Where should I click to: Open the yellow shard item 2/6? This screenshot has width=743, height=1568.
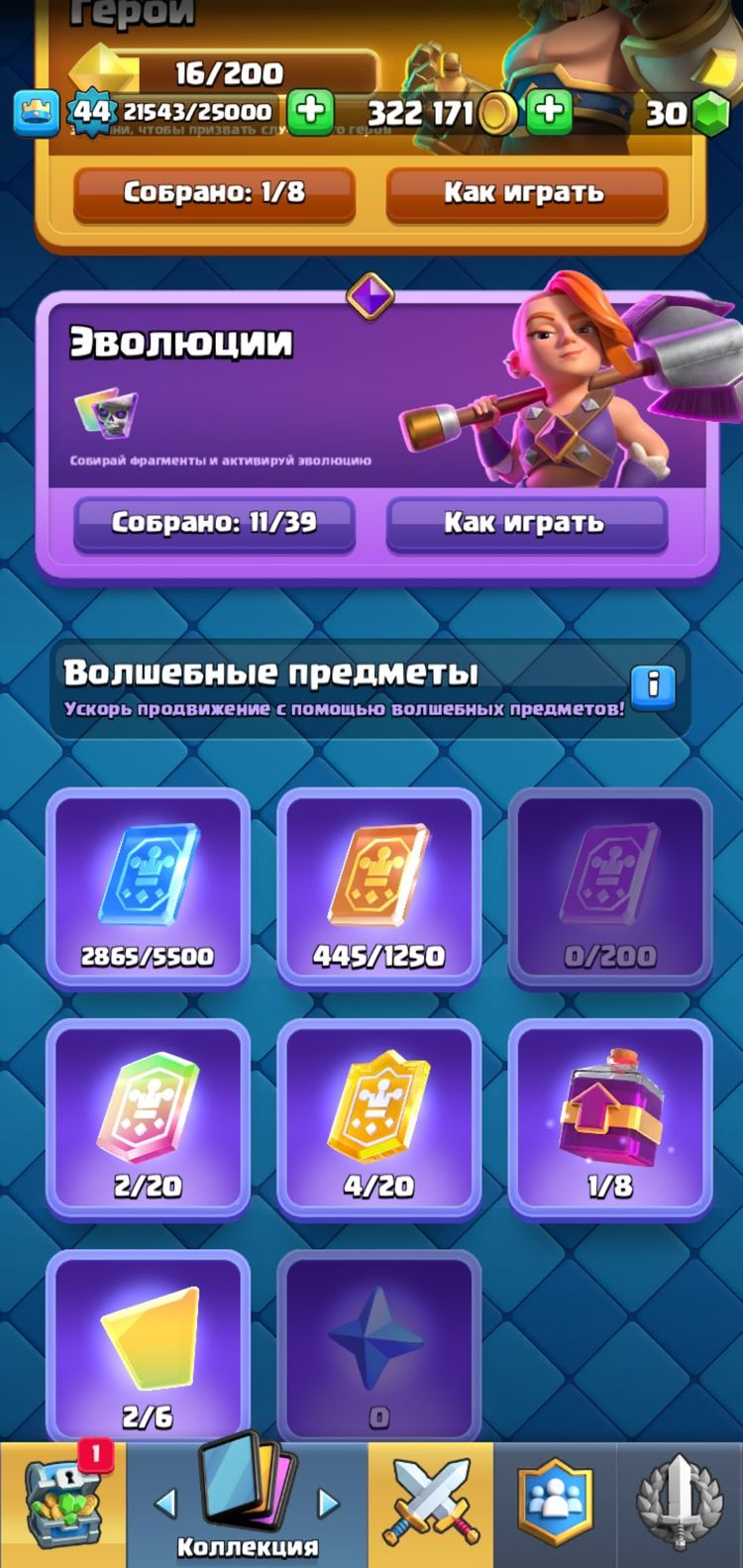[x=148, y=1347]
